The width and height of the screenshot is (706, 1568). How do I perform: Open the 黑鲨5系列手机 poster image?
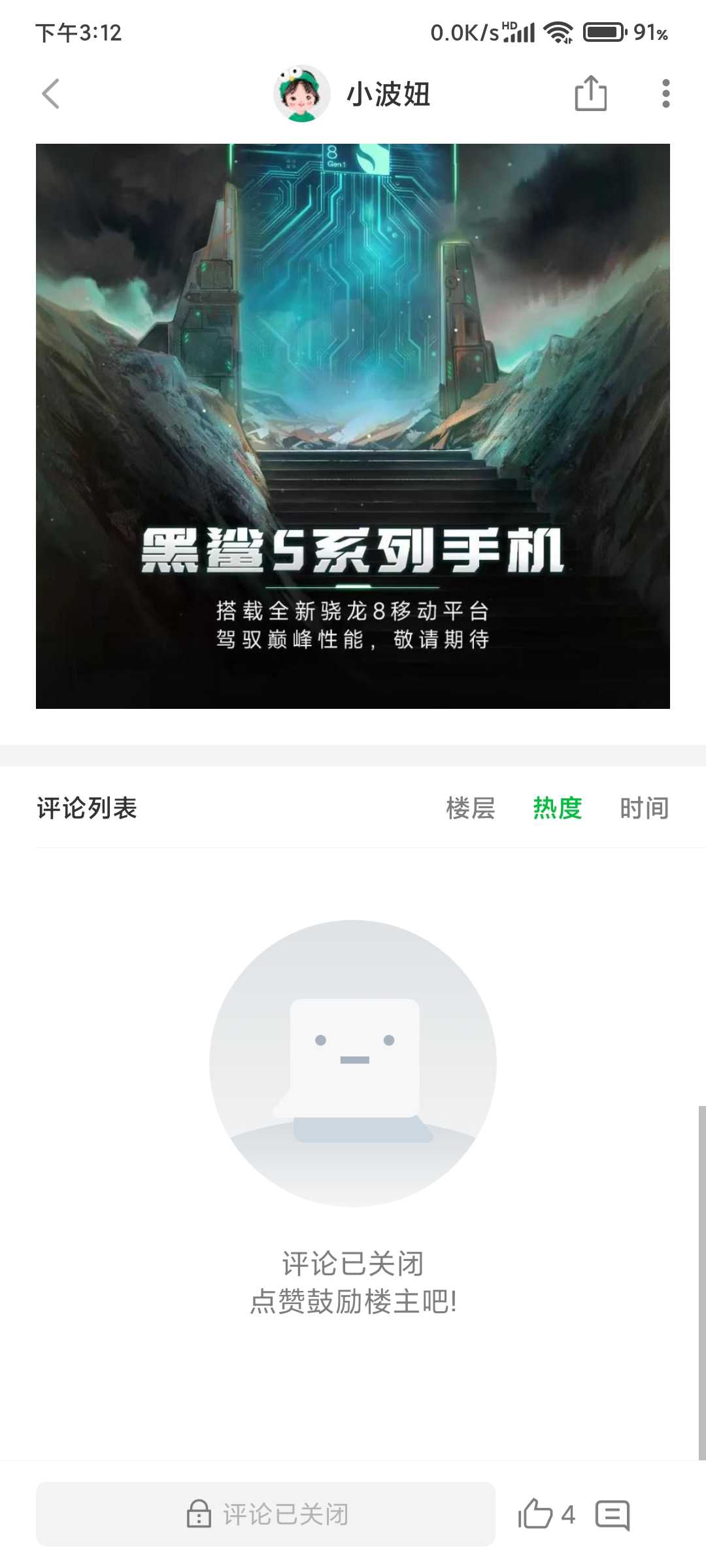point(353,426)
